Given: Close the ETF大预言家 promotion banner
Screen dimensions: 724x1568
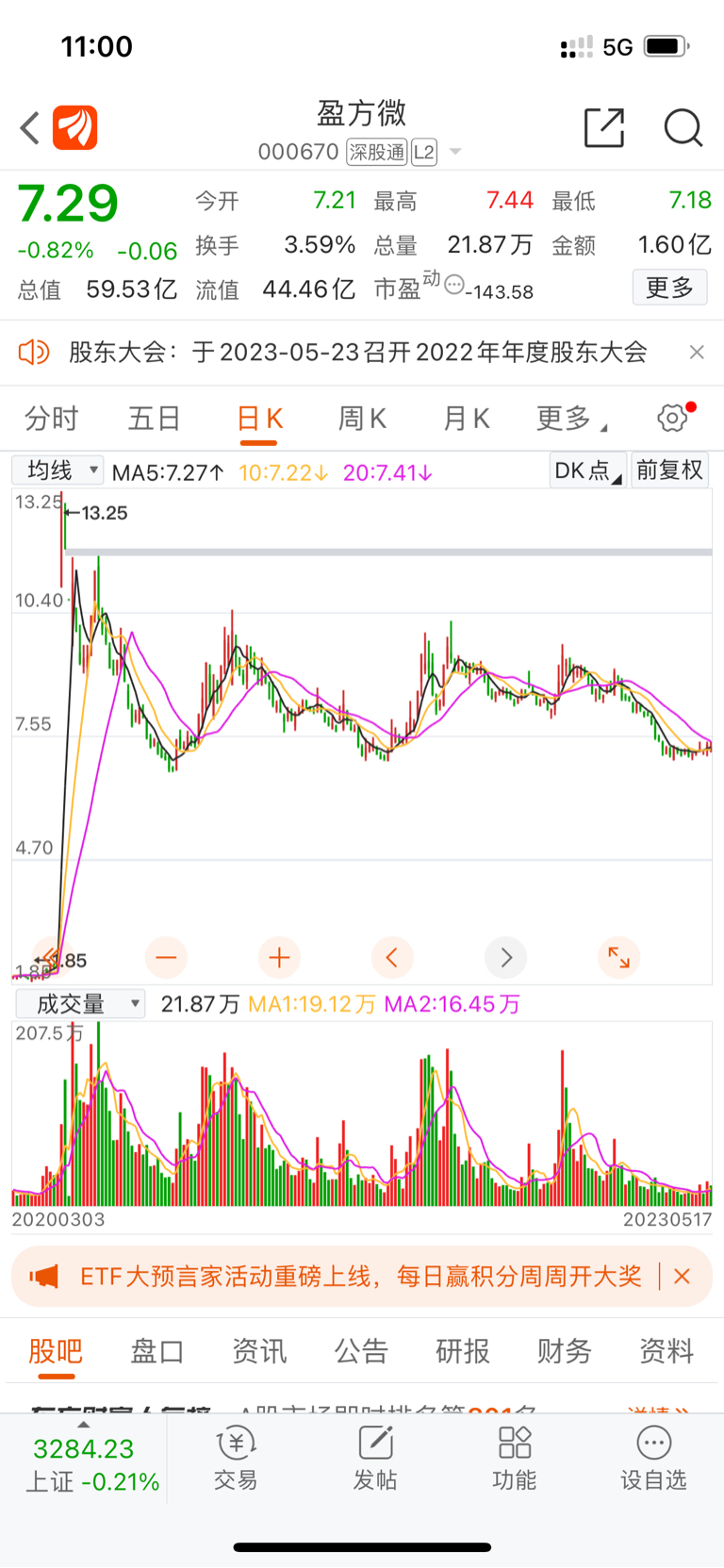Looking at the screenshot, I should click(683, 1277).
